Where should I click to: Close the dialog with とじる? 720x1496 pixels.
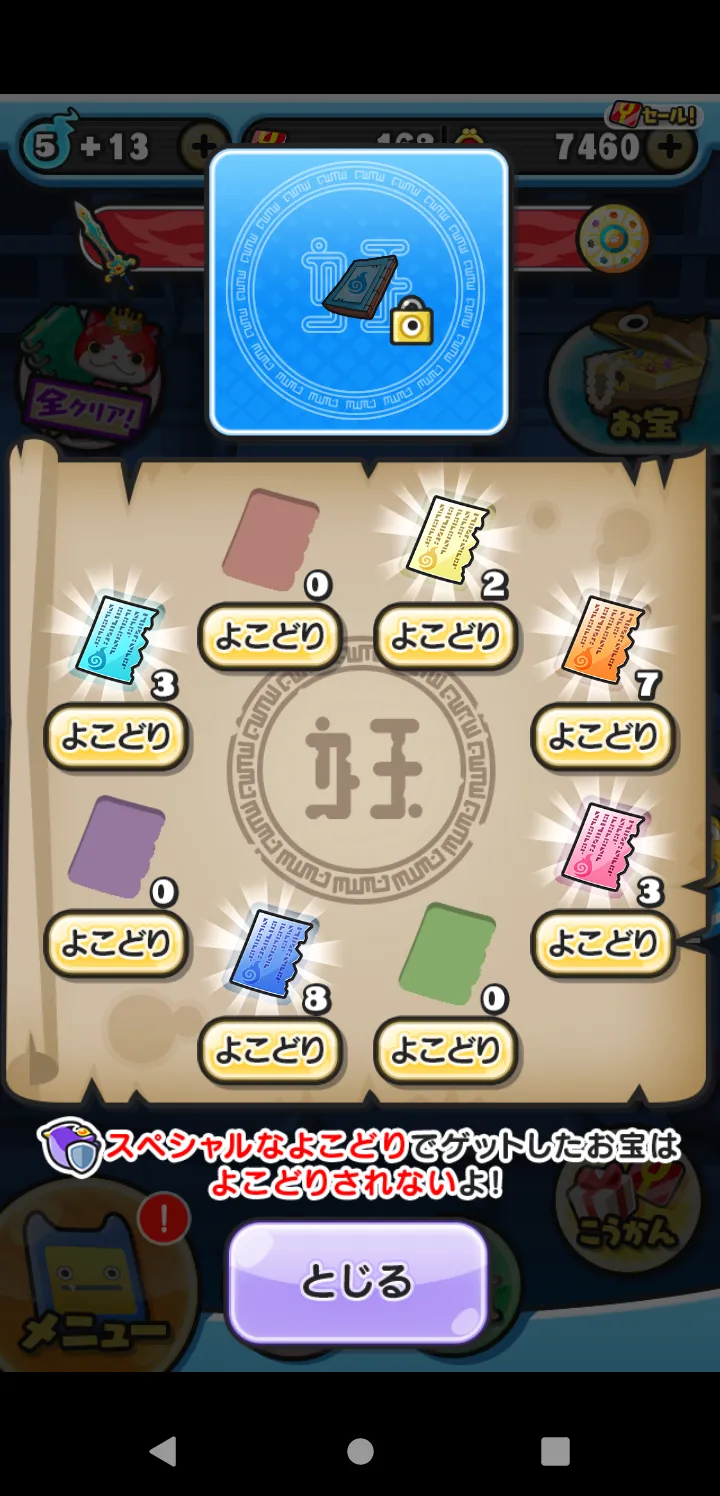click(x=357, y=1282)
